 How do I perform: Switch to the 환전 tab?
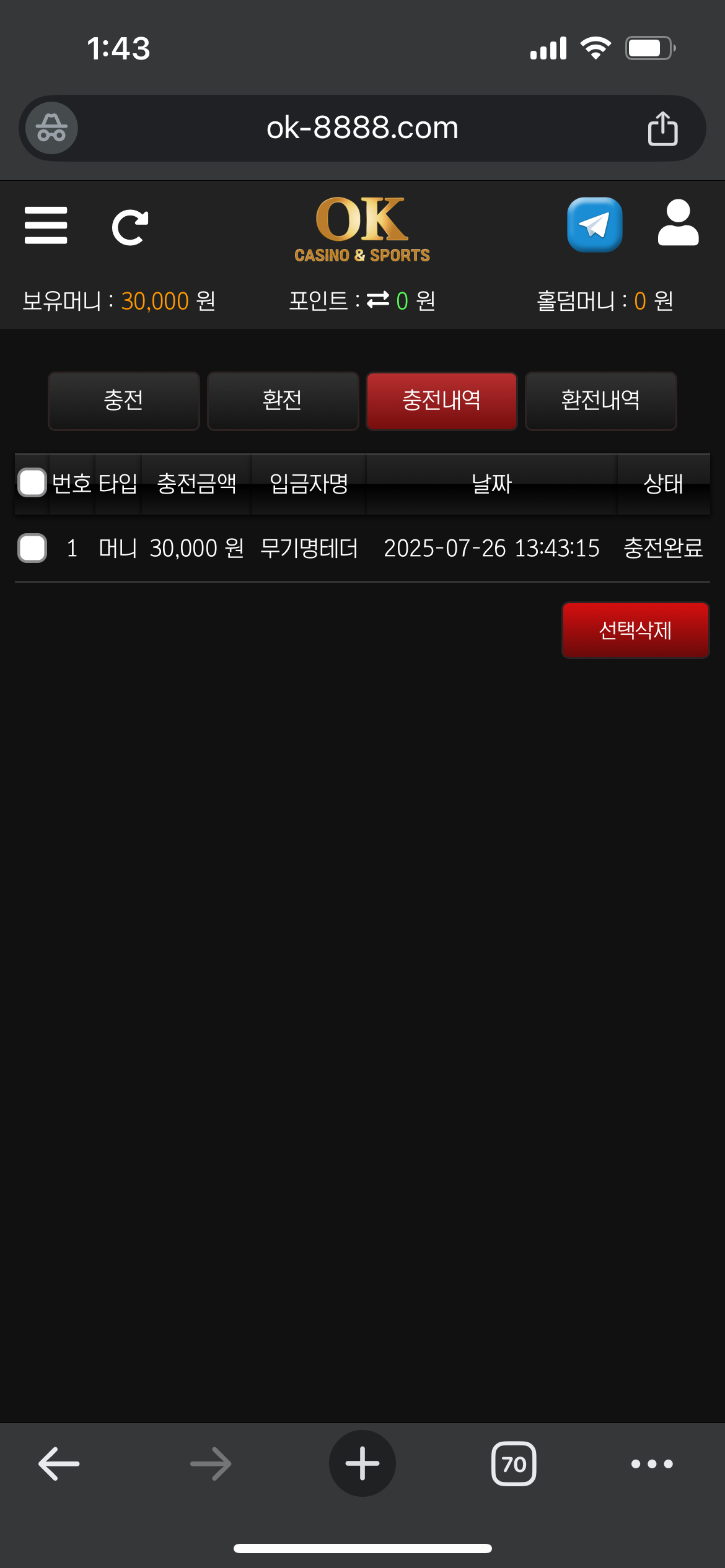pos(283,401)
